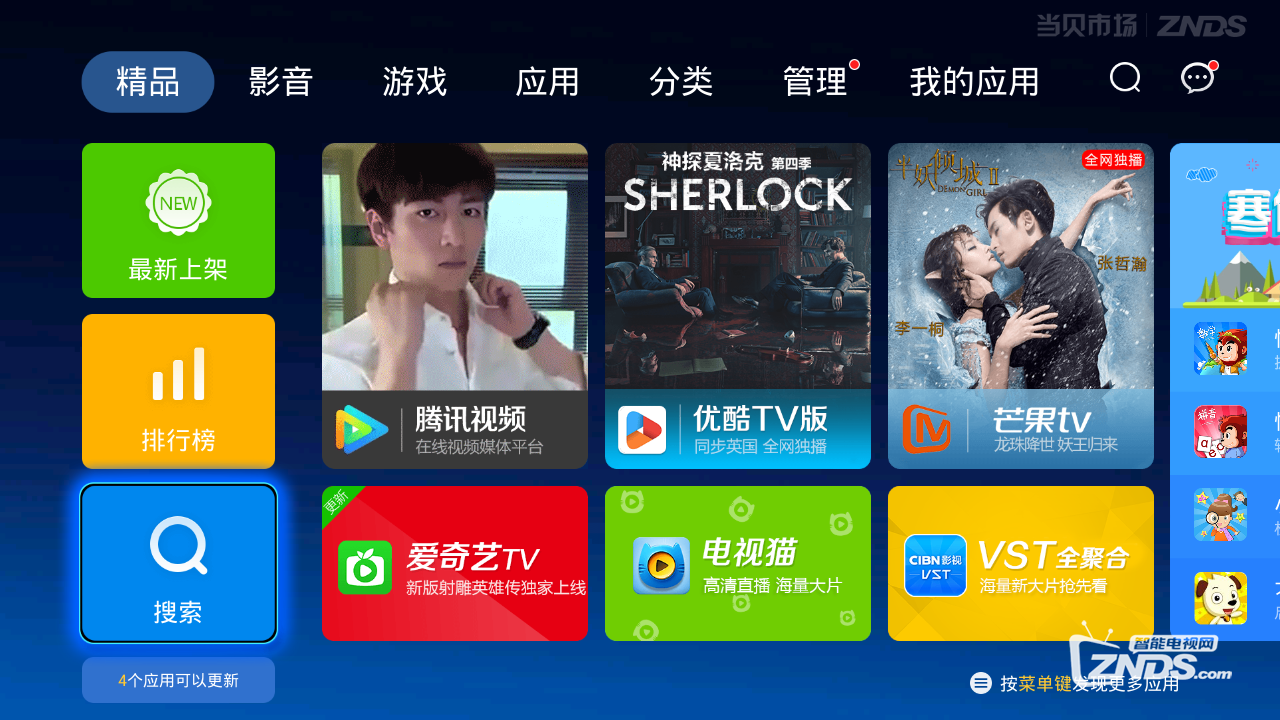
Task: Open the 排行榜 rankings tile
Action: click(178, 391)
